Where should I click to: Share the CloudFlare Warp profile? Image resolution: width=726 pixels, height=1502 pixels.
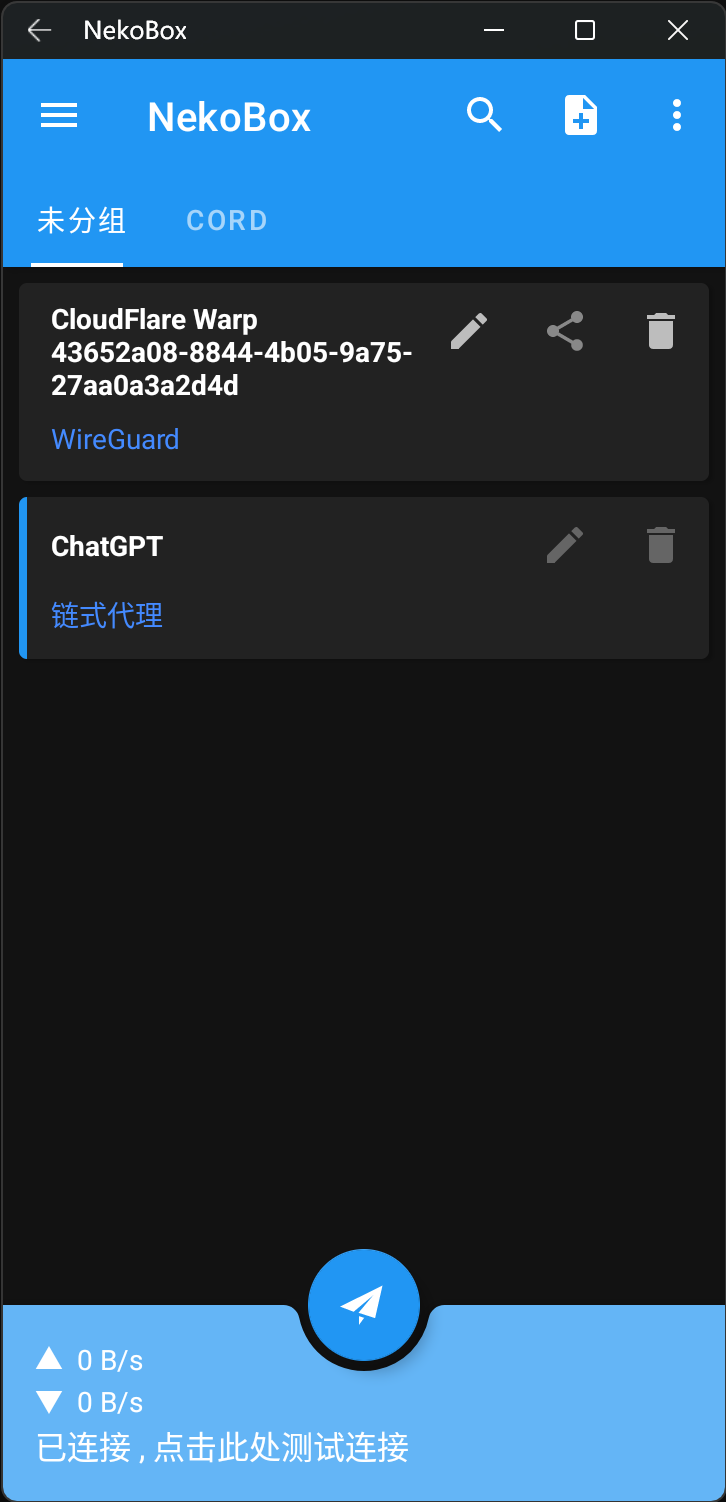pos(565,331)
